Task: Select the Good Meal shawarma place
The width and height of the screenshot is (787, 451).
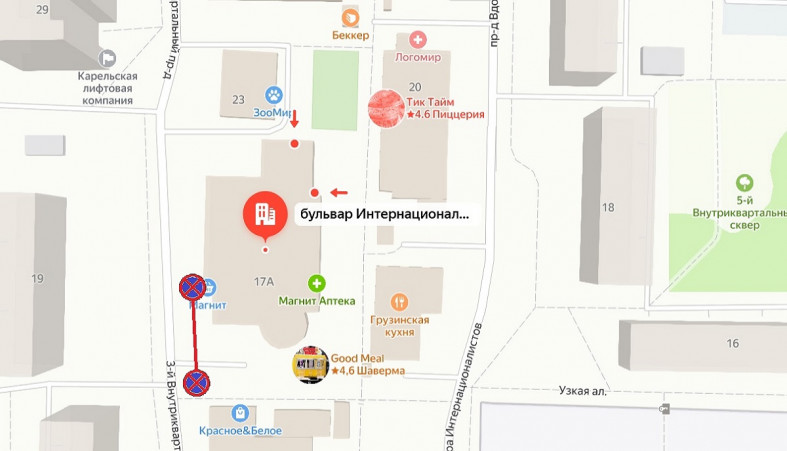Action: [x=310, y=365]
